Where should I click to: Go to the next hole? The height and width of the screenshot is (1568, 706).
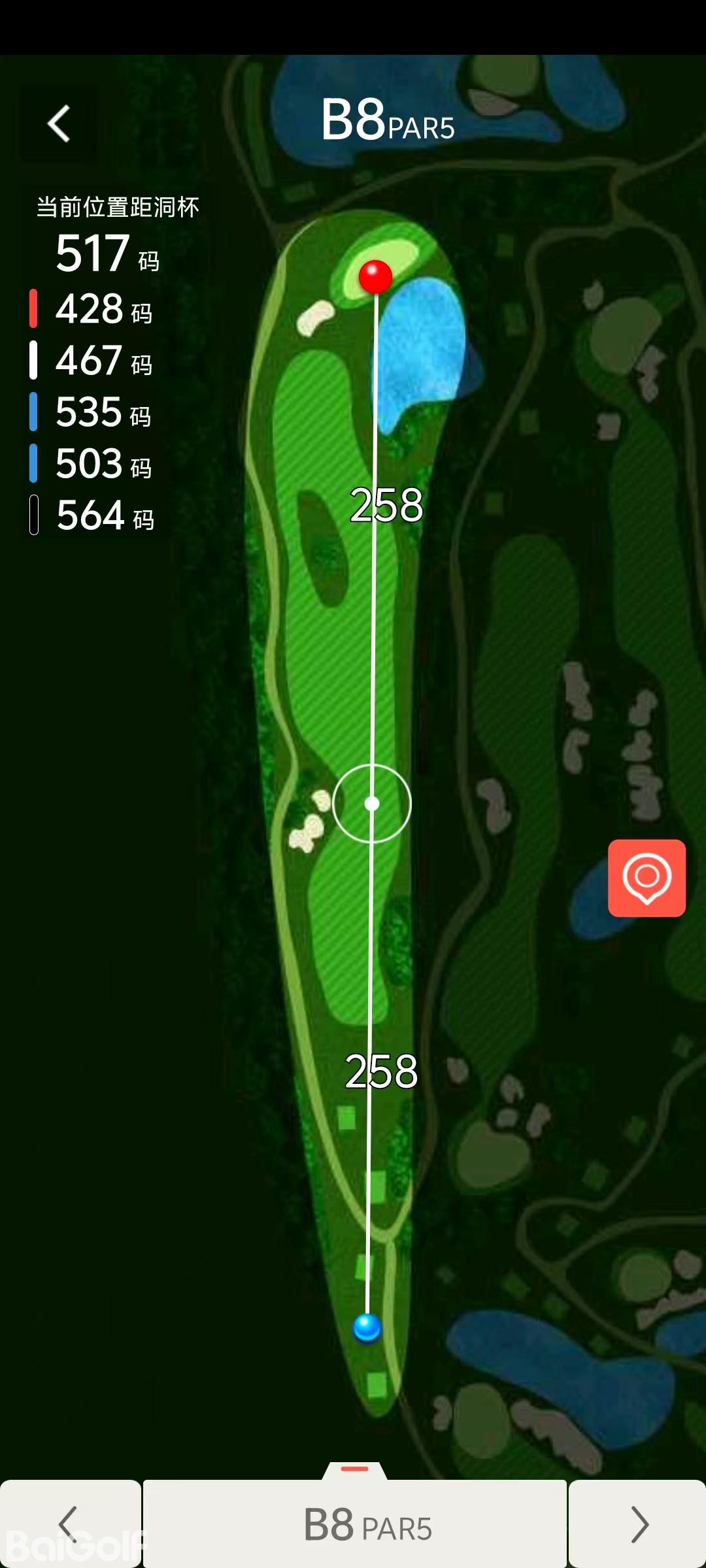(638, 1524)
